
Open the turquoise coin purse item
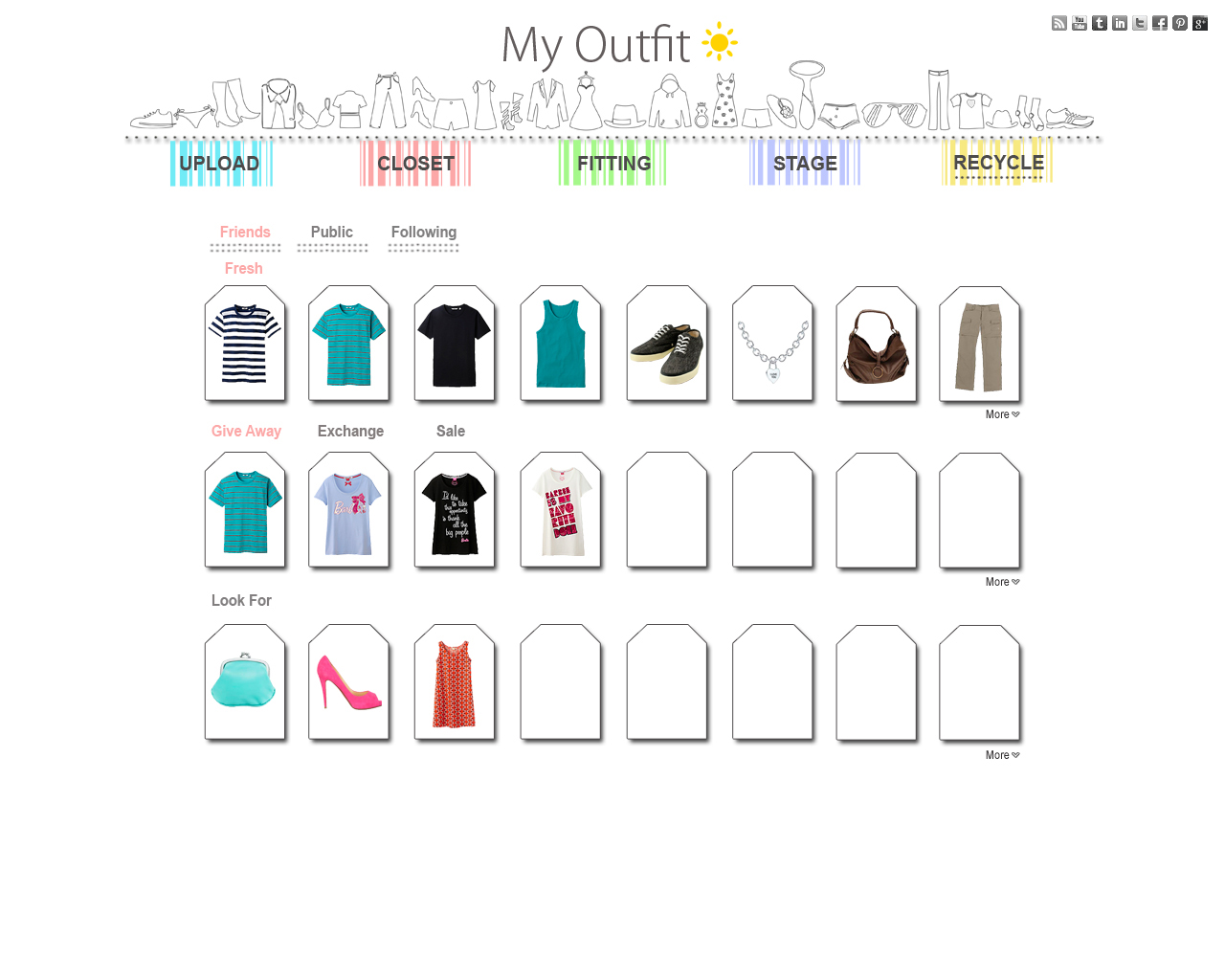point(245,683)
